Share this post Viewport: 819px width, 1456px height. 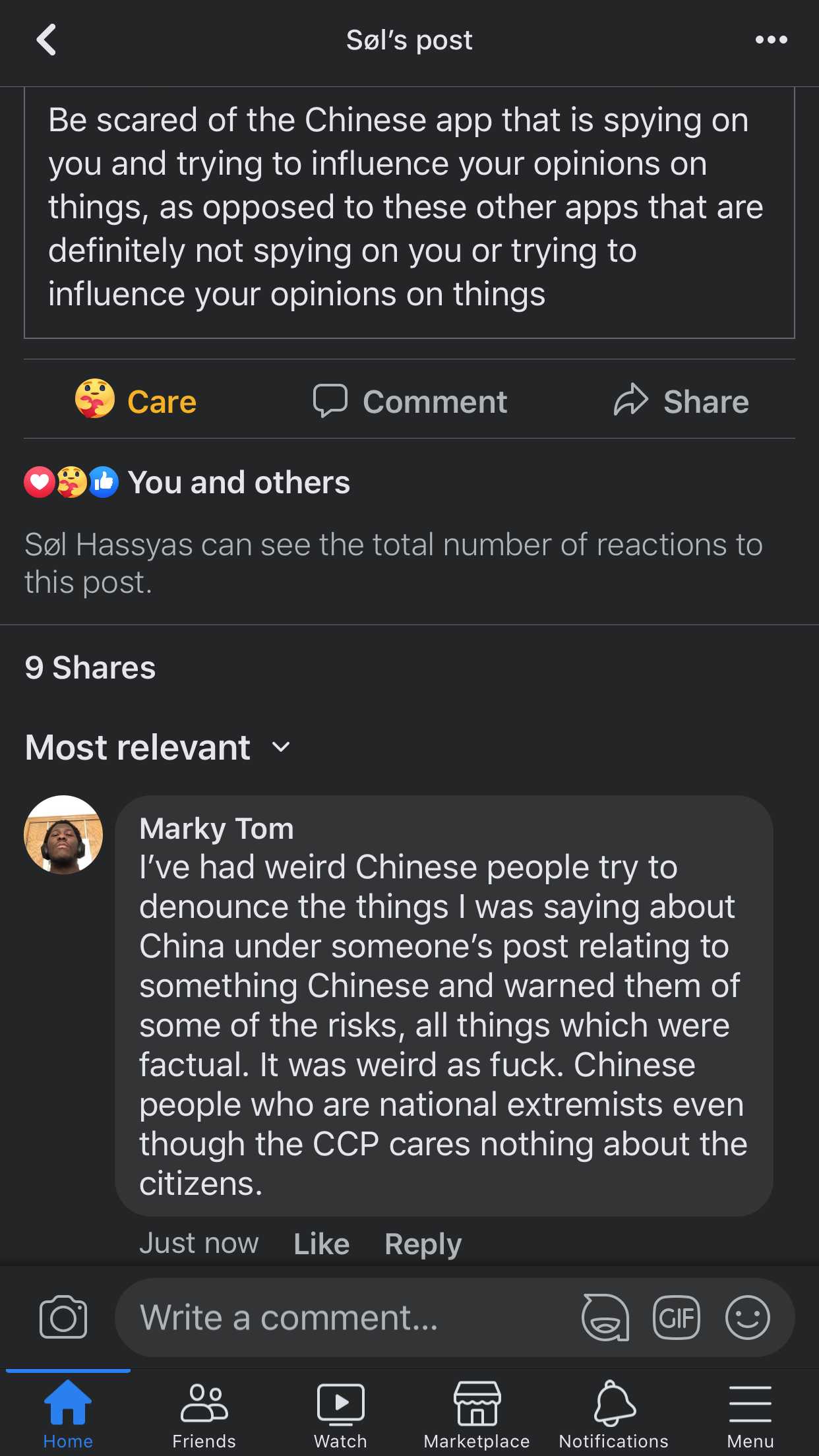[x=681, y=401]
